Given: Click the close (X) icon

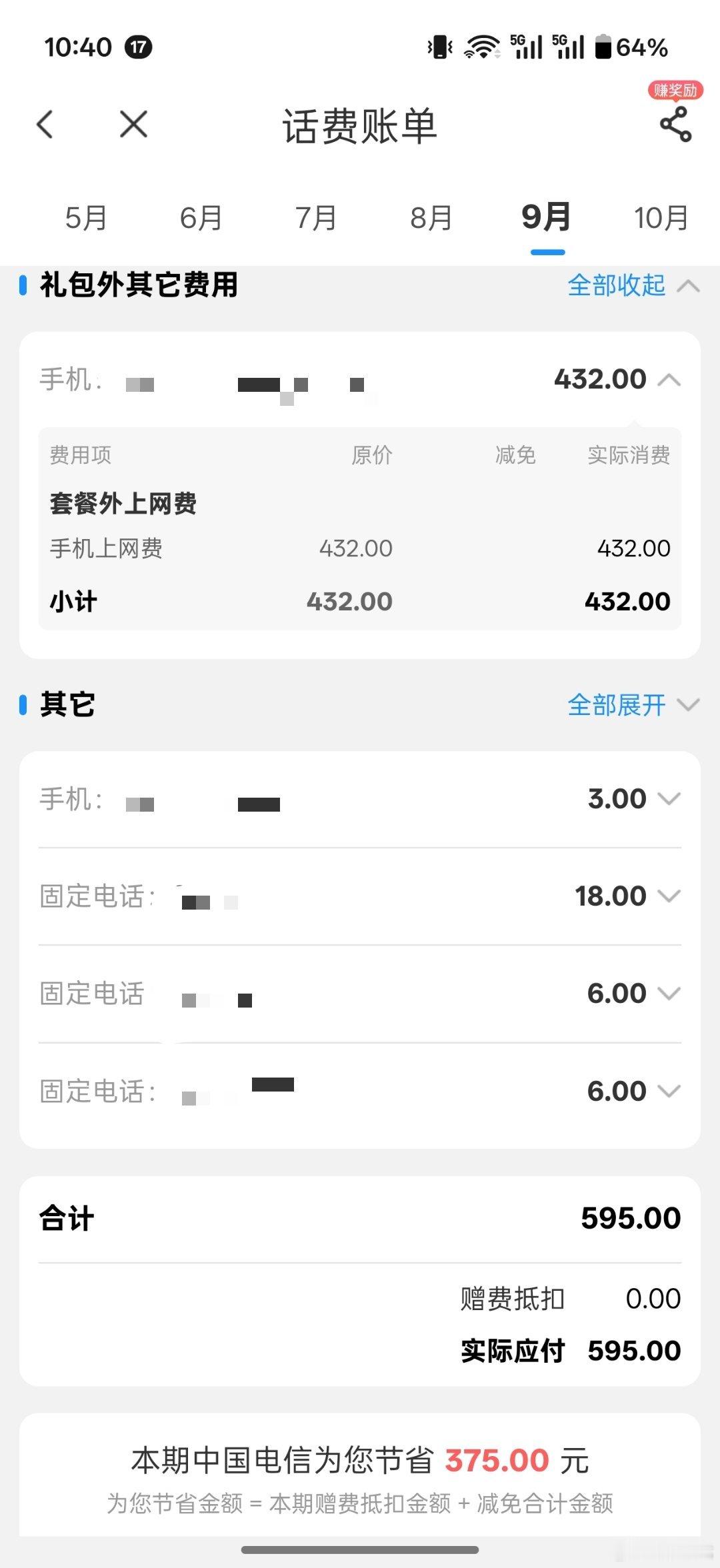Looking at the screenshot, I should (x=132, y=124).
